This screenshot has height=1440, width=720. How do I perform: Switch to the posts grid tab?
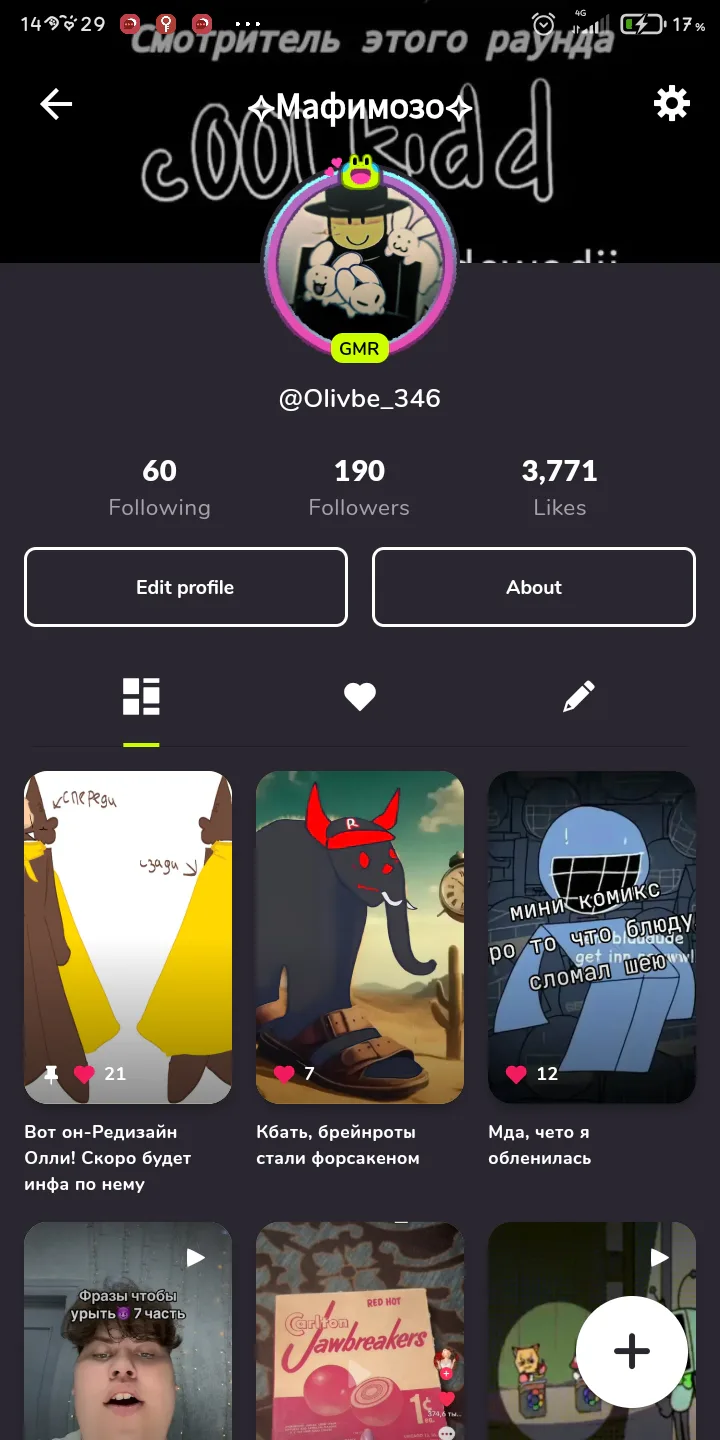point(141,697)
